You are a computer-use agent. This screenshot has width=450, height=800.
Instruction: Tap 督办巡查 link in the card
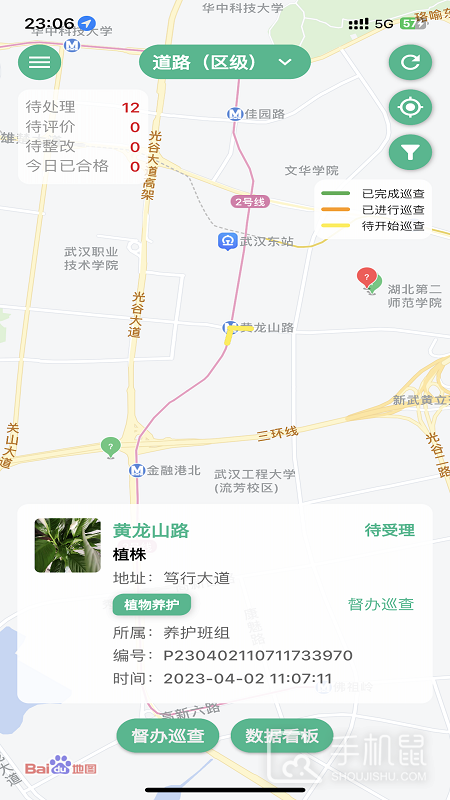pos(381,605)
